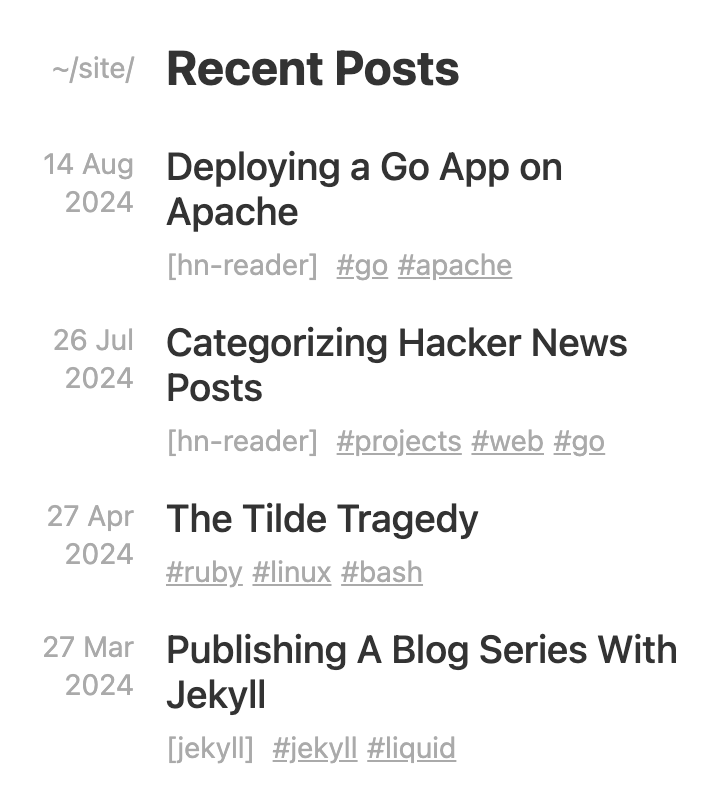
Task: Open the #web tag
Action: pyautogui.click(x=507, y=442)
